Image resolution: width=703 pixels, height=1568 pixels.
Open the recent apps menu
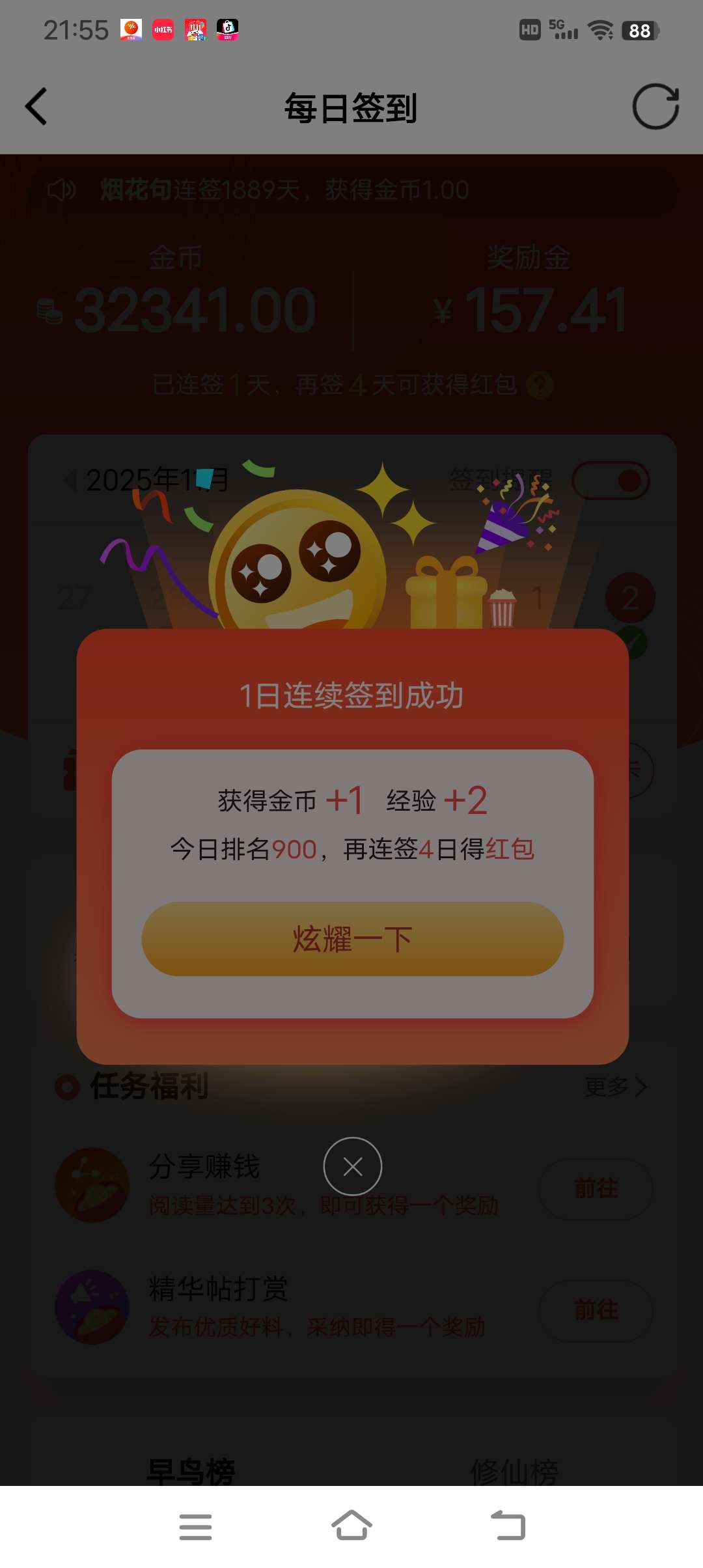point(195,1526)
